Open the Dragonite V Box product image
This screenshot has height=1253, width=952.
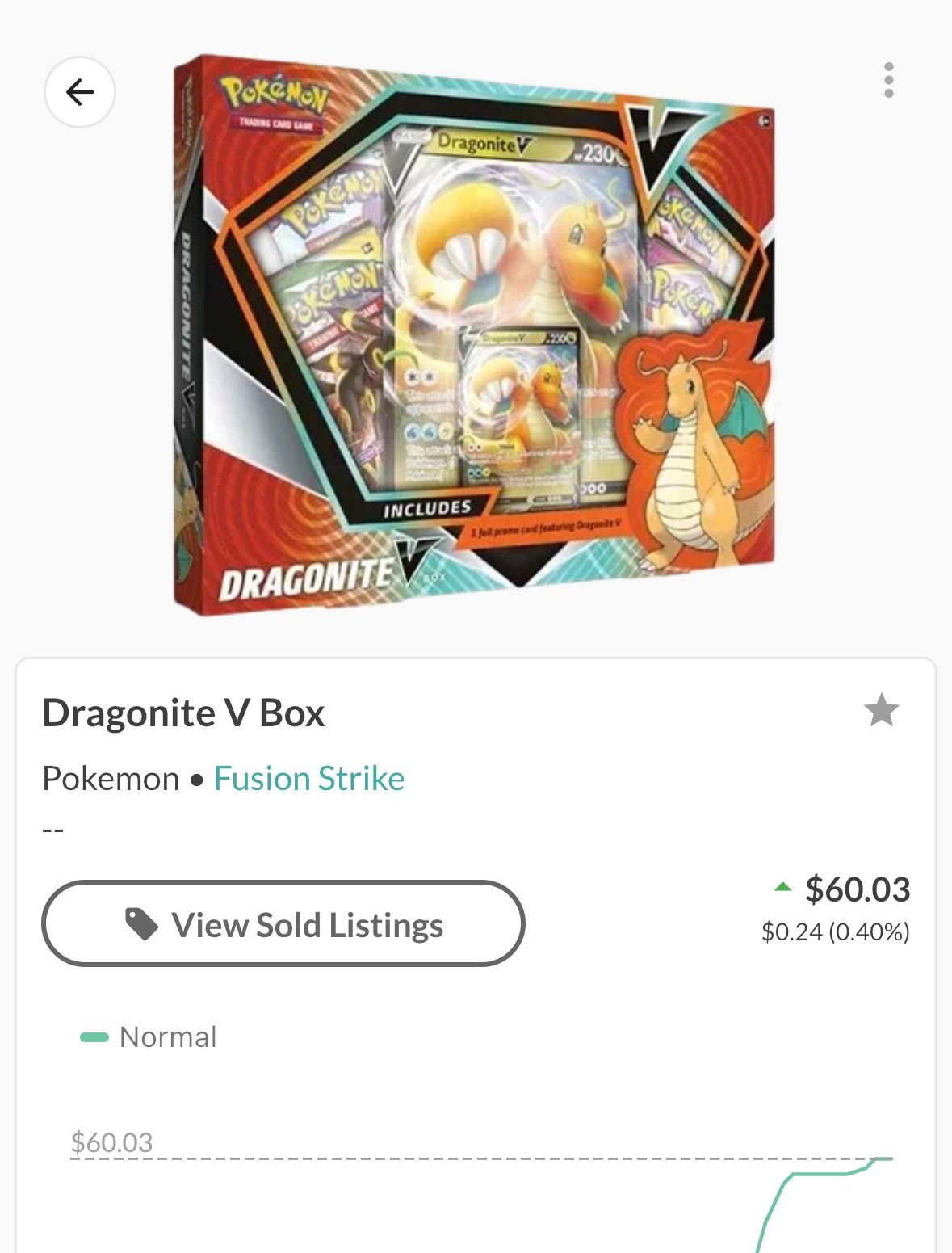point(475,335)
